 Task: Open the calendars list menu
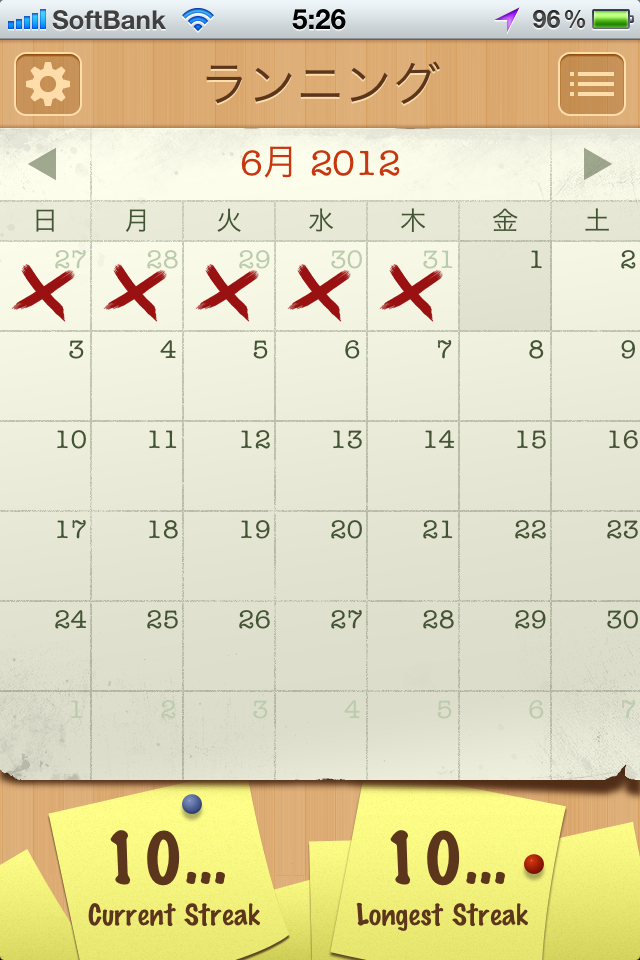(x=591, y=84)
